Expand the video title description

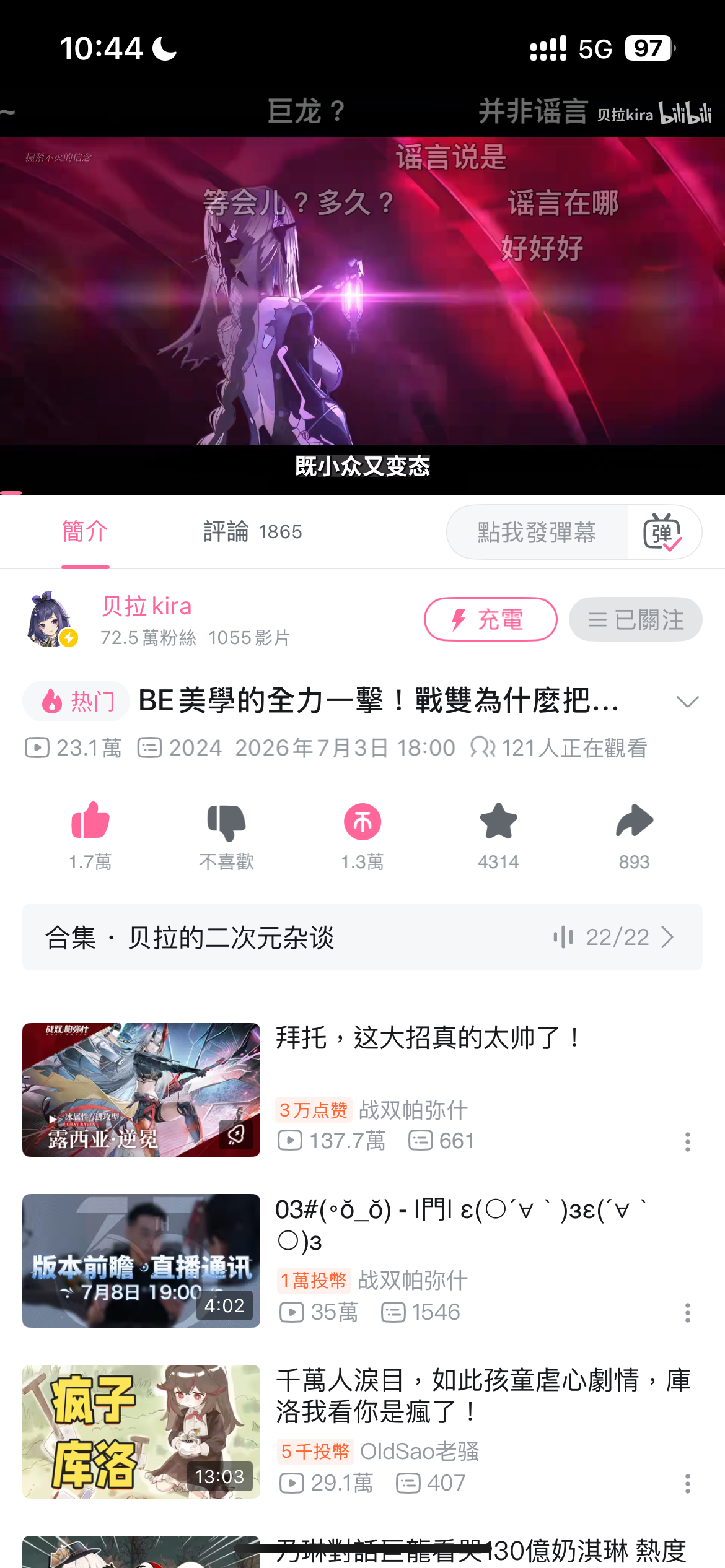tap(687, 702)
